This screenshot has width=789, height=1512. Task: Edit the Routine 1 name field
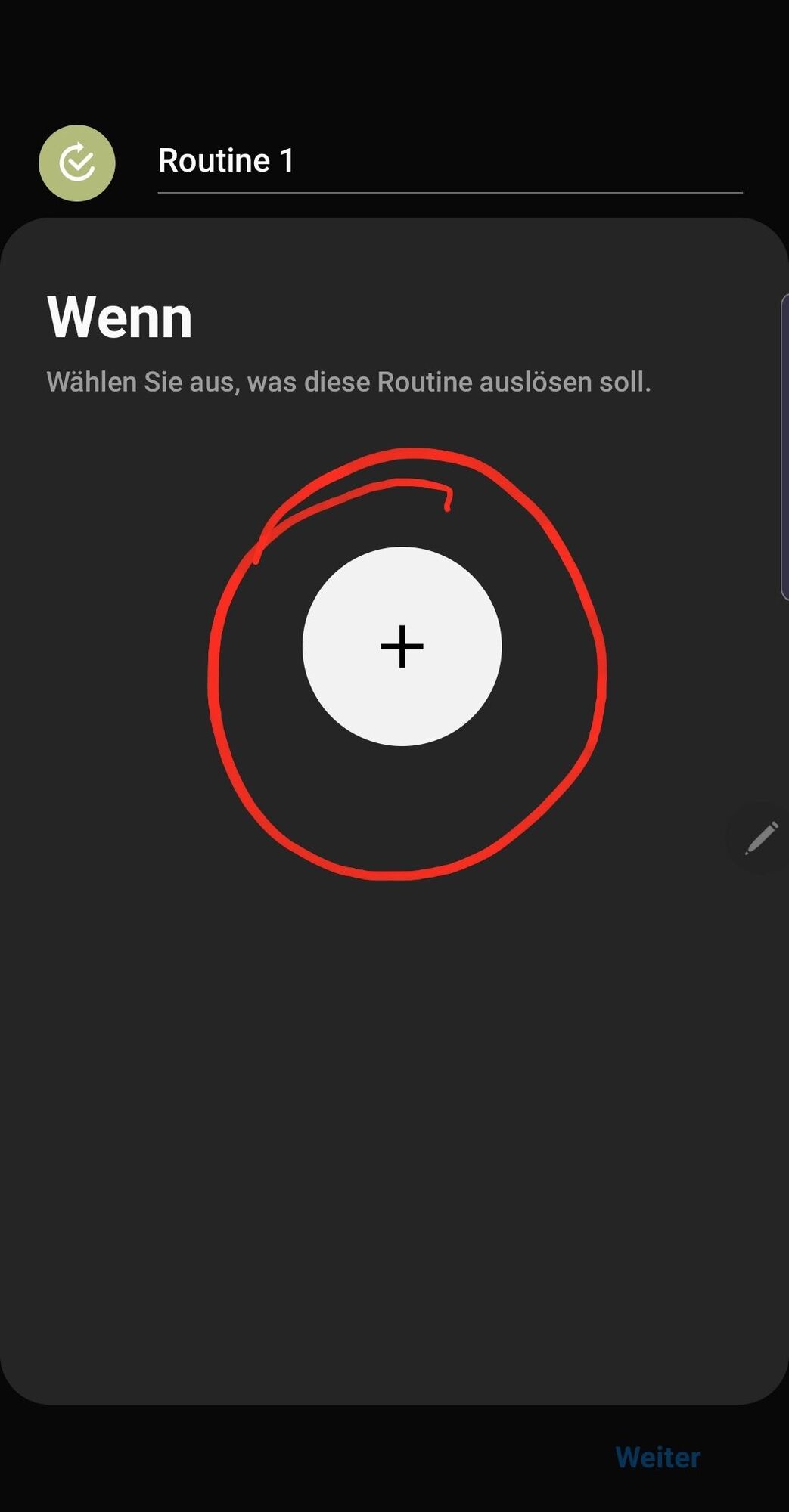(x=449, y=161)
